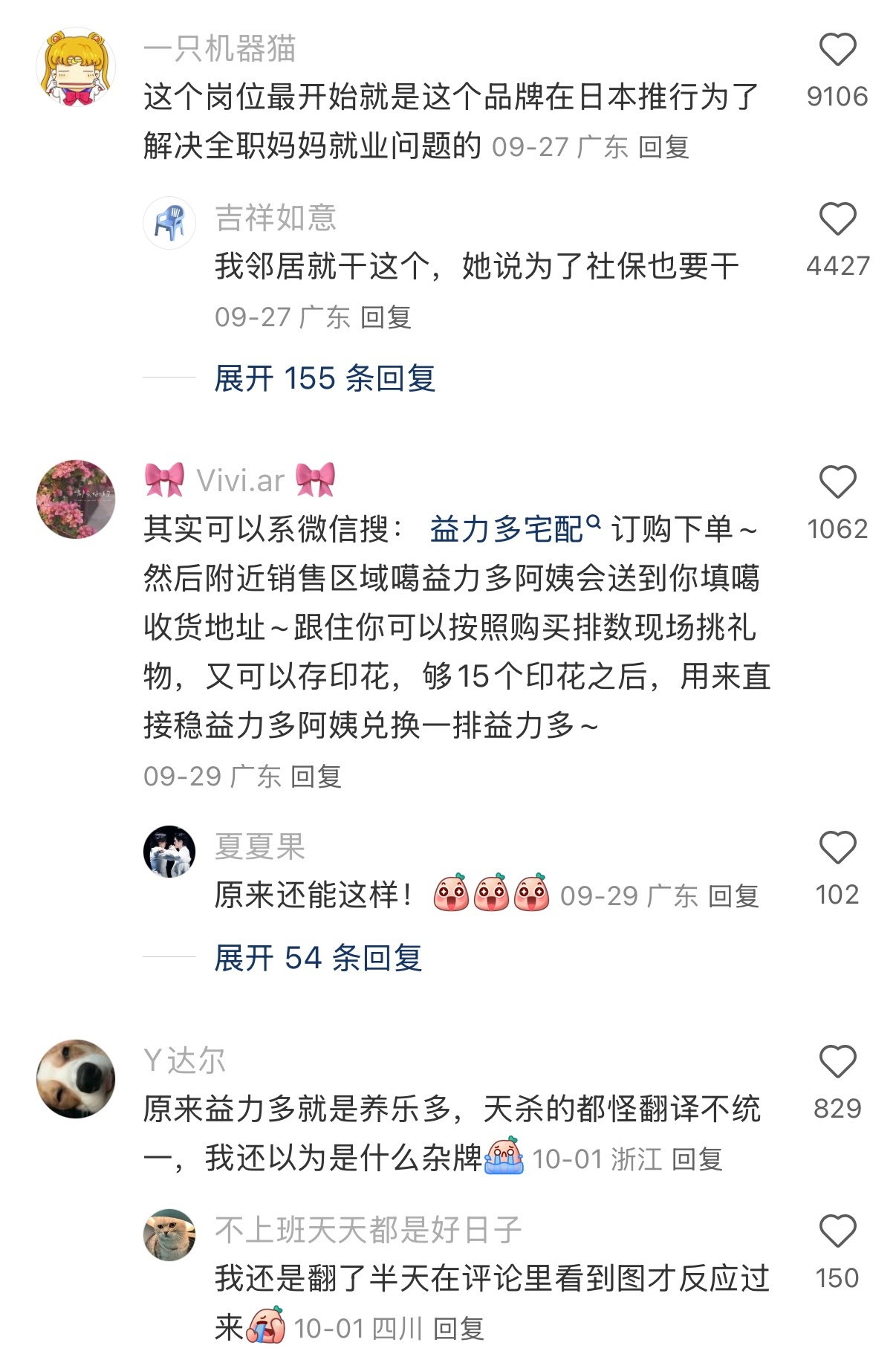
Task: Open 一只机器猫's profile avatar
Action: click(76, 68)
